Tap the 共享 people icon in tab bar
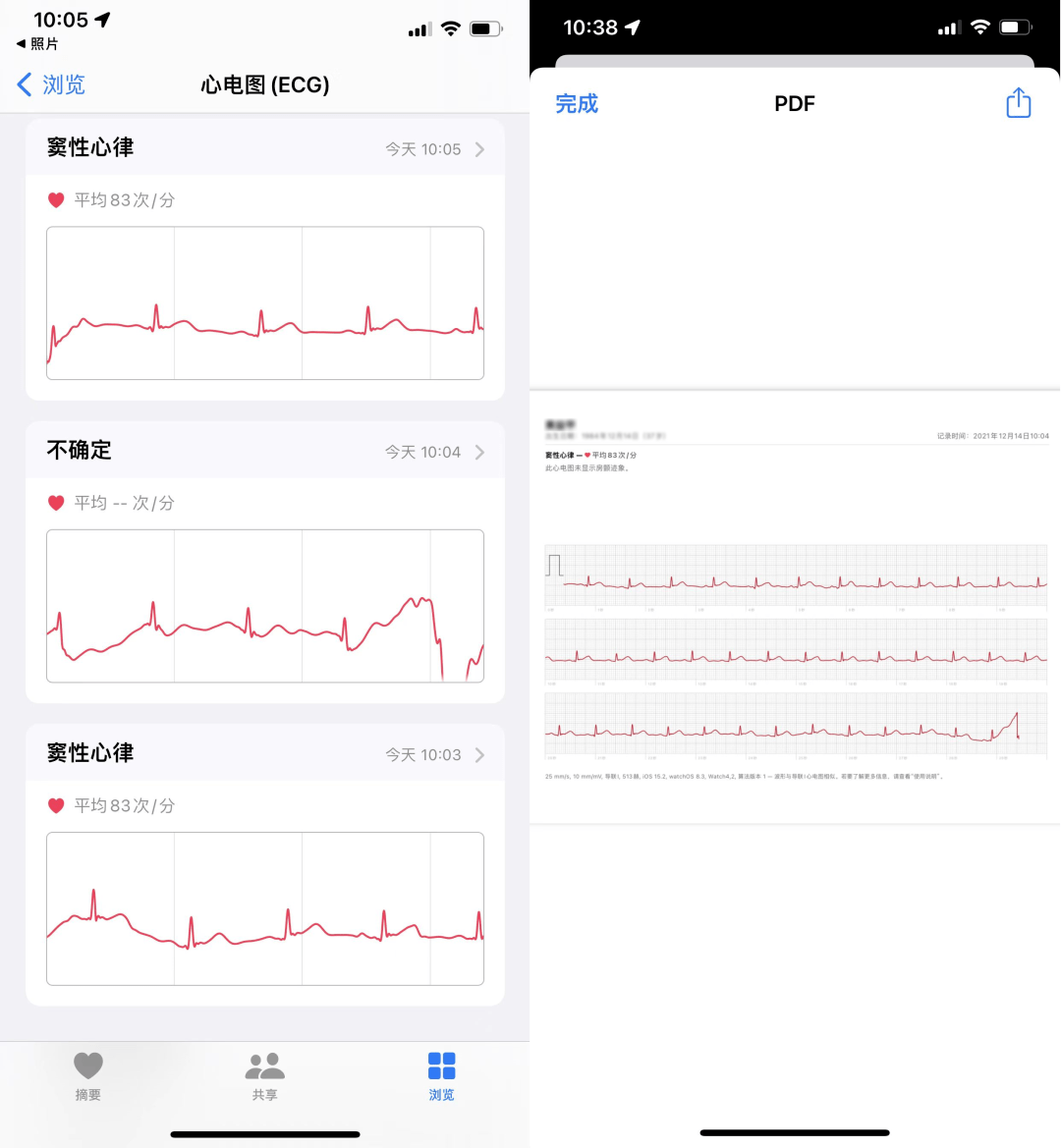The height and width of the screenshot is (1148, 1061). (x=264, y=1075)
